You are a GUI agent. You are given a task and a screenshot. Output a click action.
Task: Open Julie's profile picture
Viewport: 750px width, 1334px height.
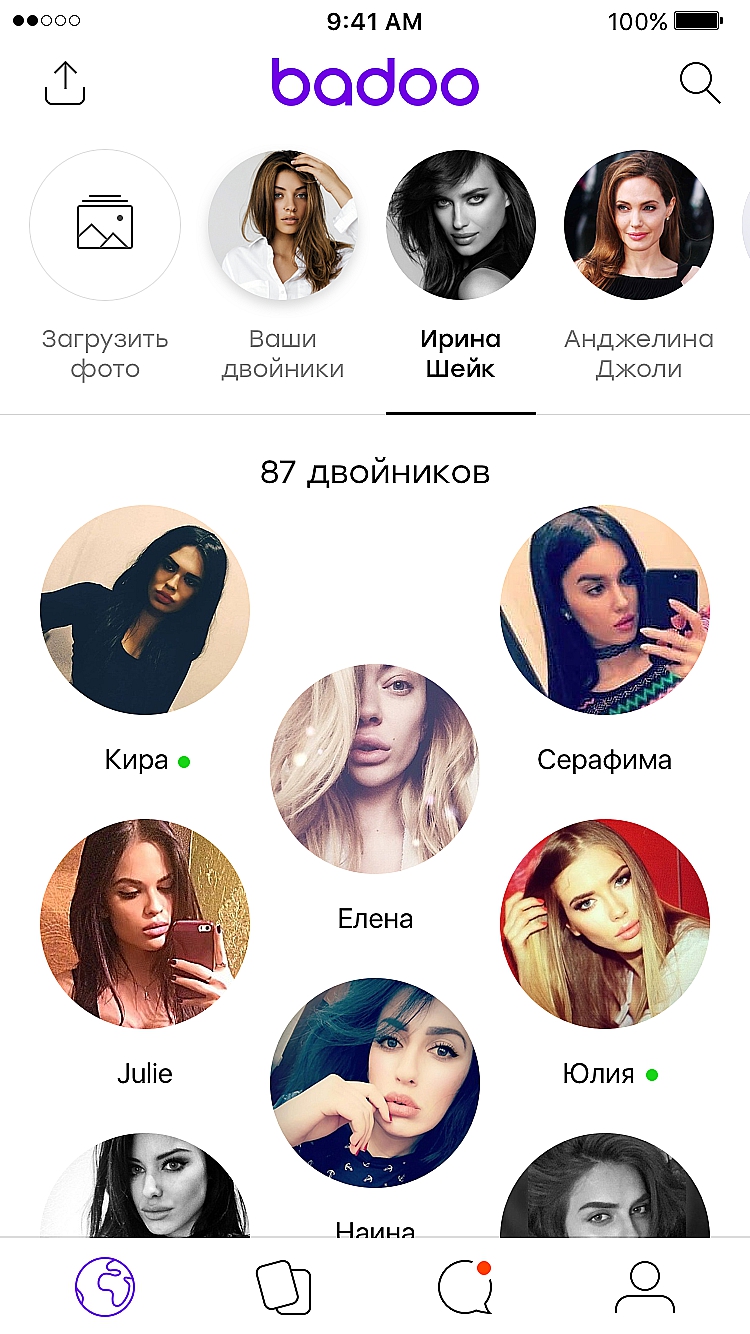pos(145,924)
